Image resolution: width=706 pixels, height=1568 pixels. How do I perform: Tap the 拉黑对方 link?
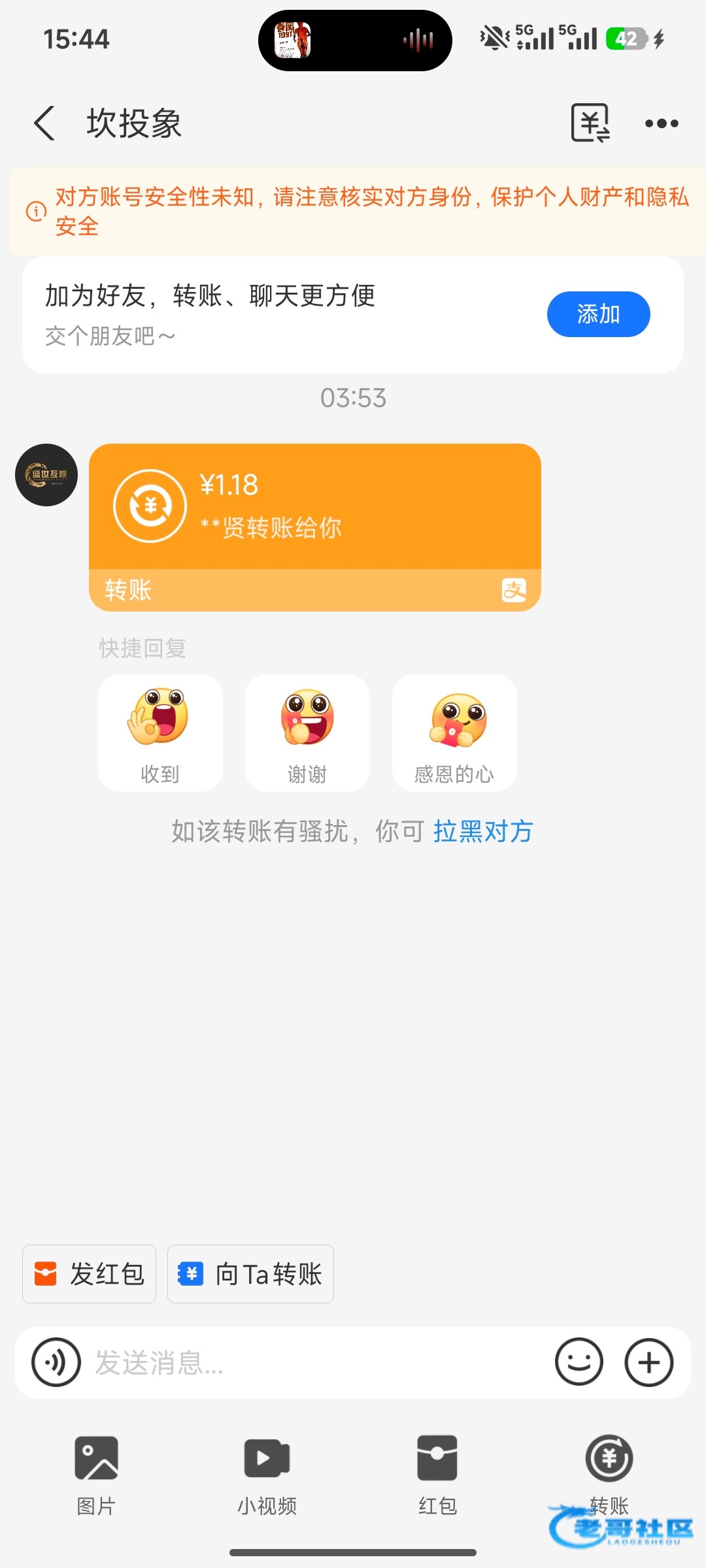pyautogui.click(x=483, y=832)
